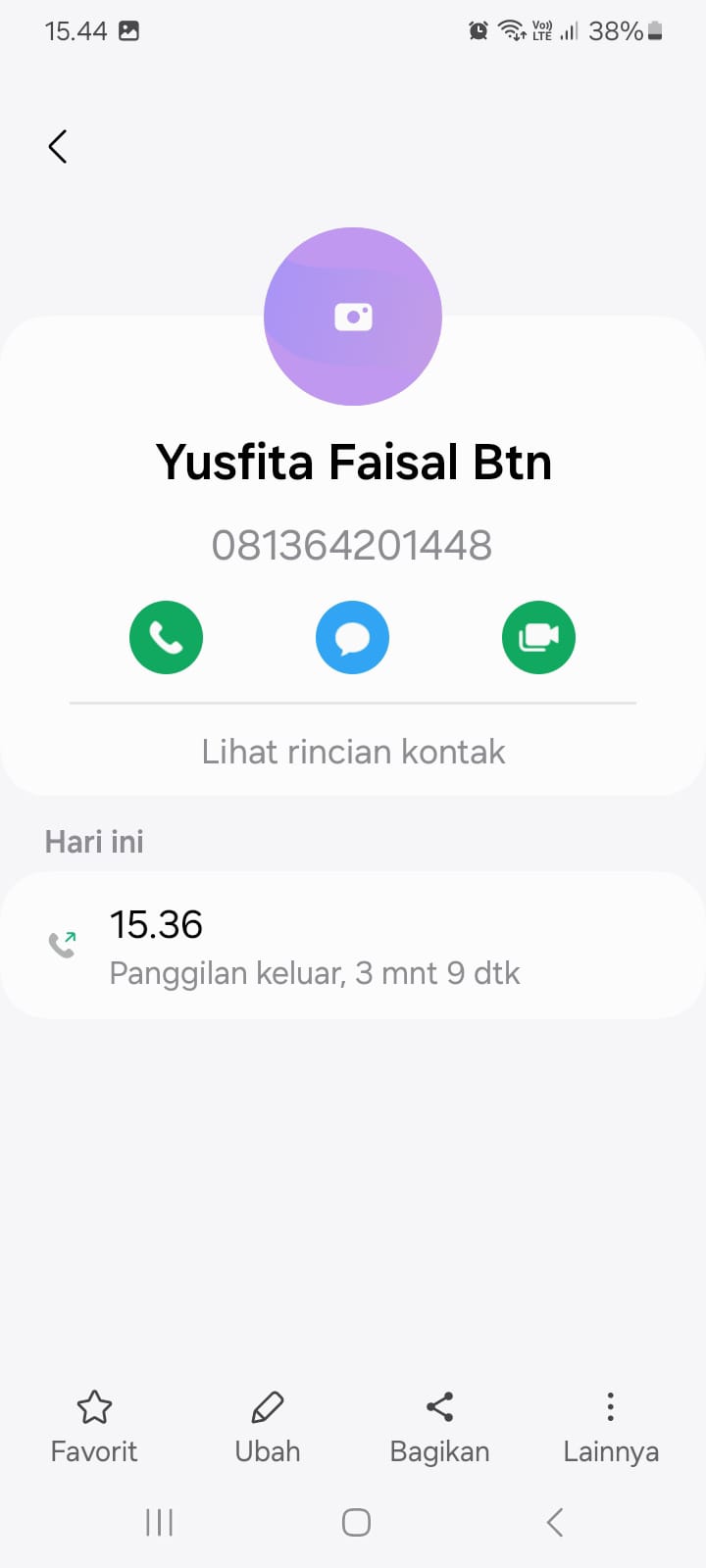Open the Lainnya more options menu
The width and height of the screenshot is (706, 1568).
[610, 1426]
